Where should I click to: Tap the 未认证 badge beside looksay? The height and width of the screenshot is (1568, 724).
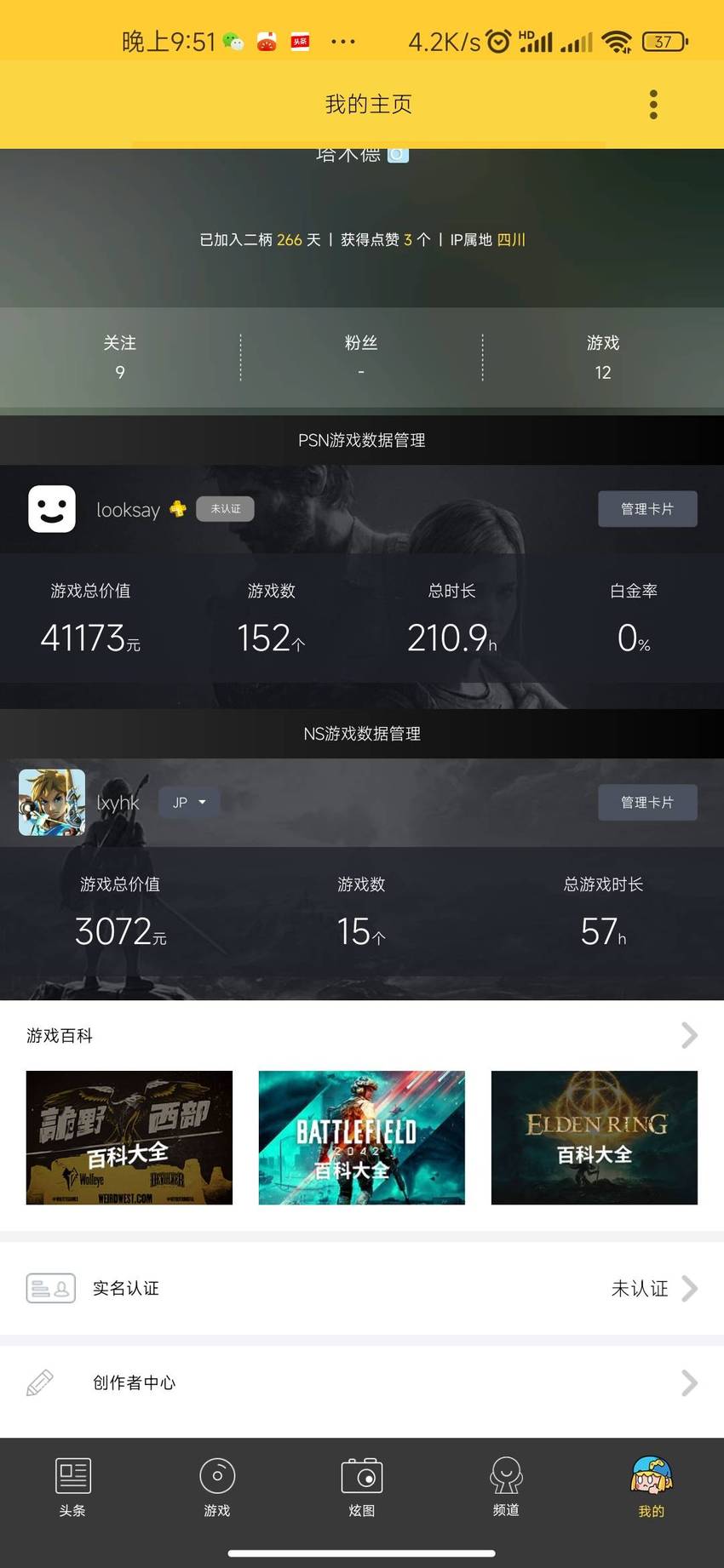[x=226, y=509]
